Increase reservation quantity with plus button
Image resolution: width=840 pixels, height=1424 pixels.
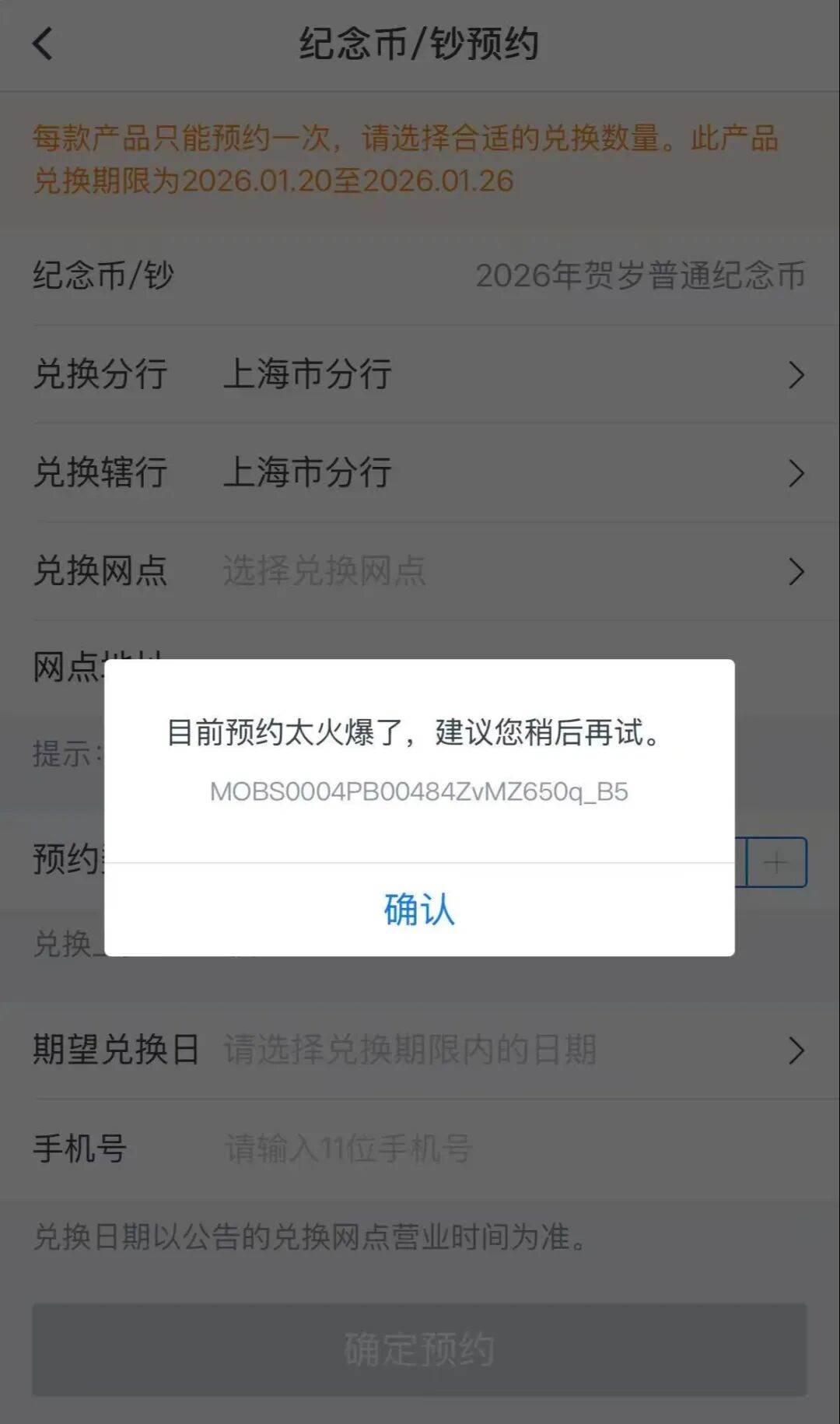pyautogui.click(x=776, y=862)
